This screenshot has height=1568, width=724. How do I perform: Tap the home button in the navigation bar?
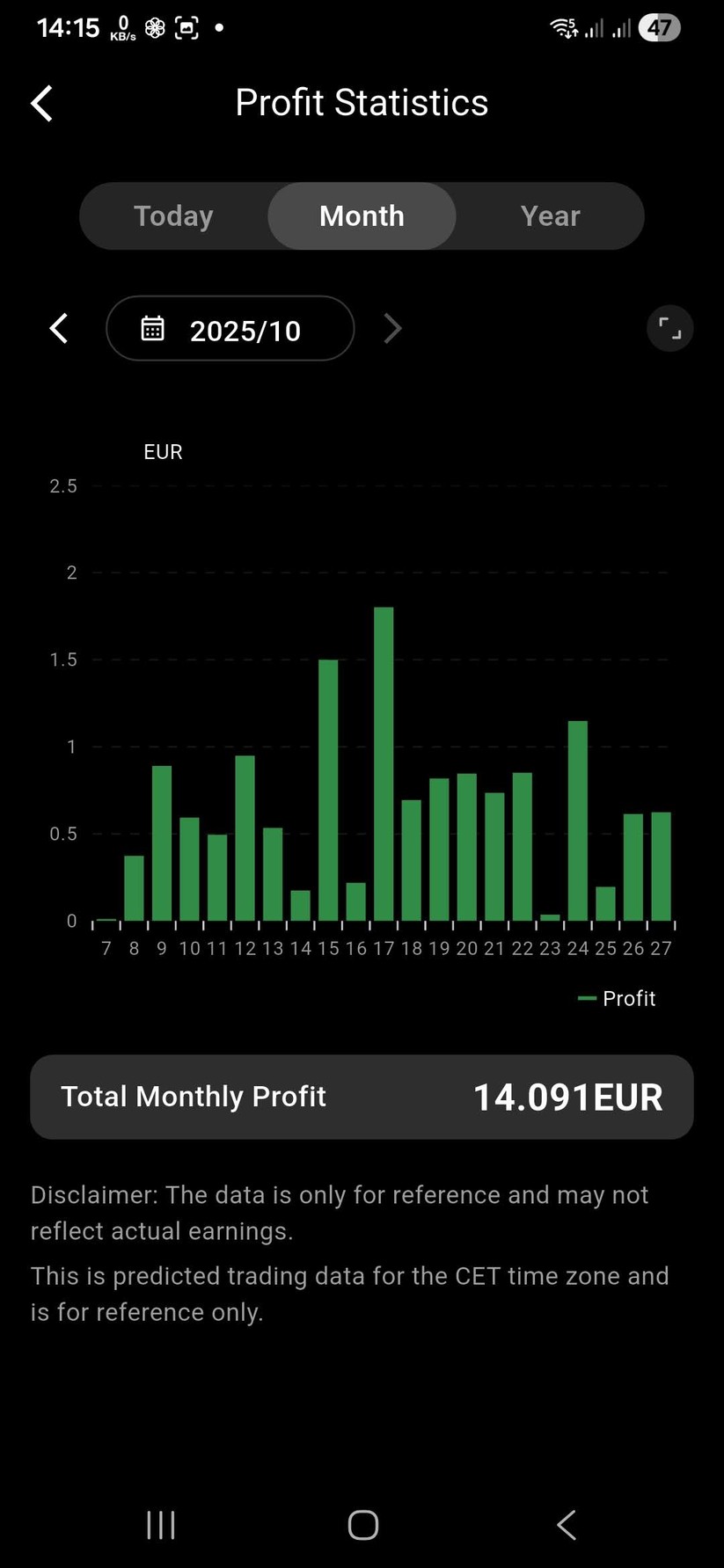(362, 1525)
